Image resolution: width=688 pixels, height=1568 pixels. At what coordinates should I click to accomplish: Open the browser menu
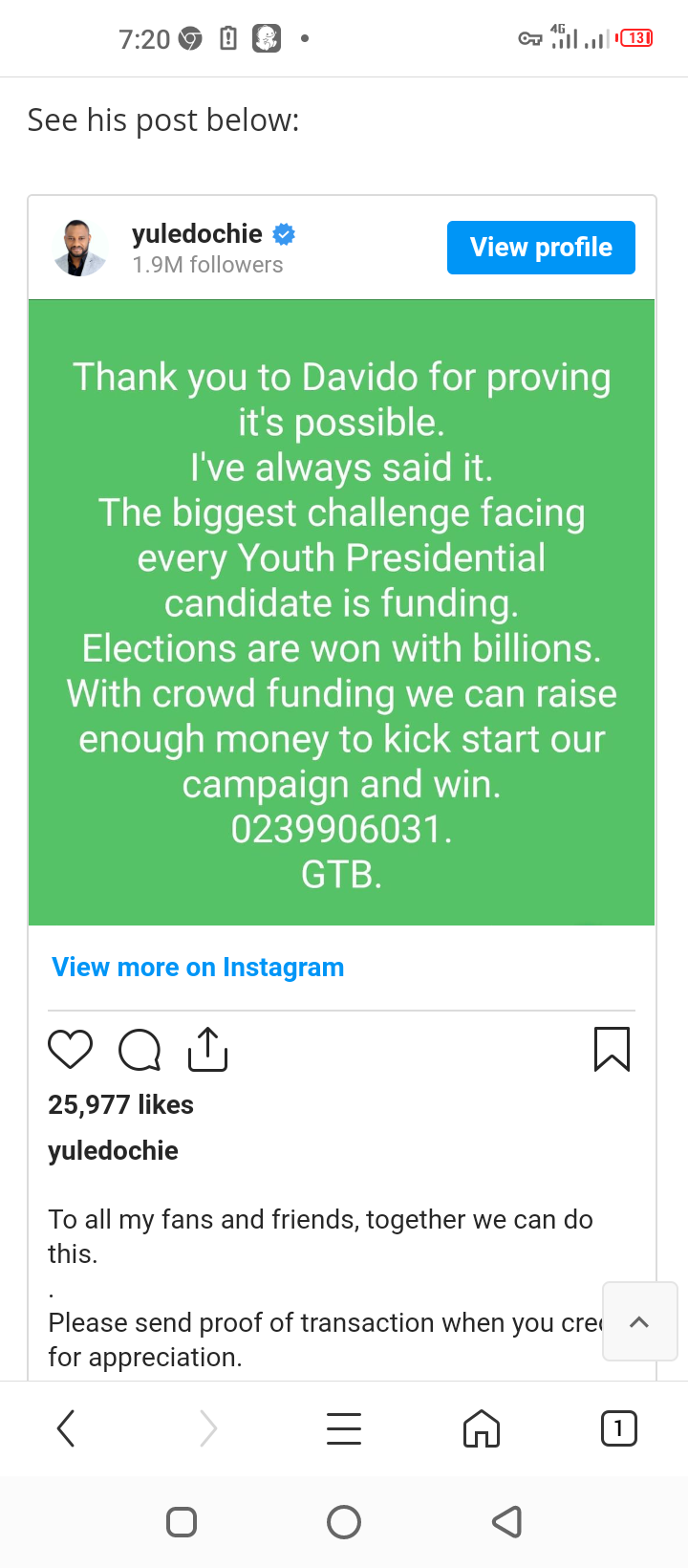click(x=344, y=1428)
